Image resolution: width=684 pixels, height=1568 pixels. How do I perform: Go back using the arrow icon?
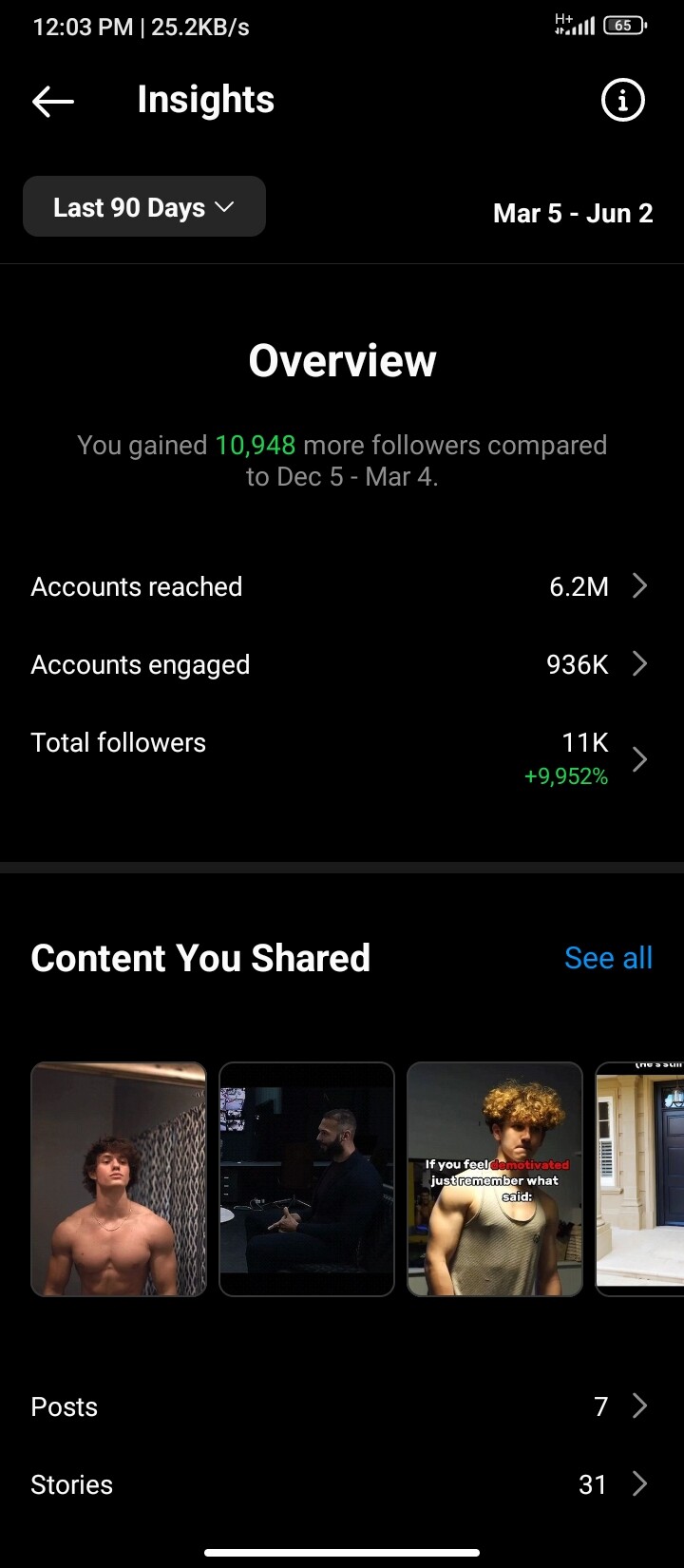53,101
